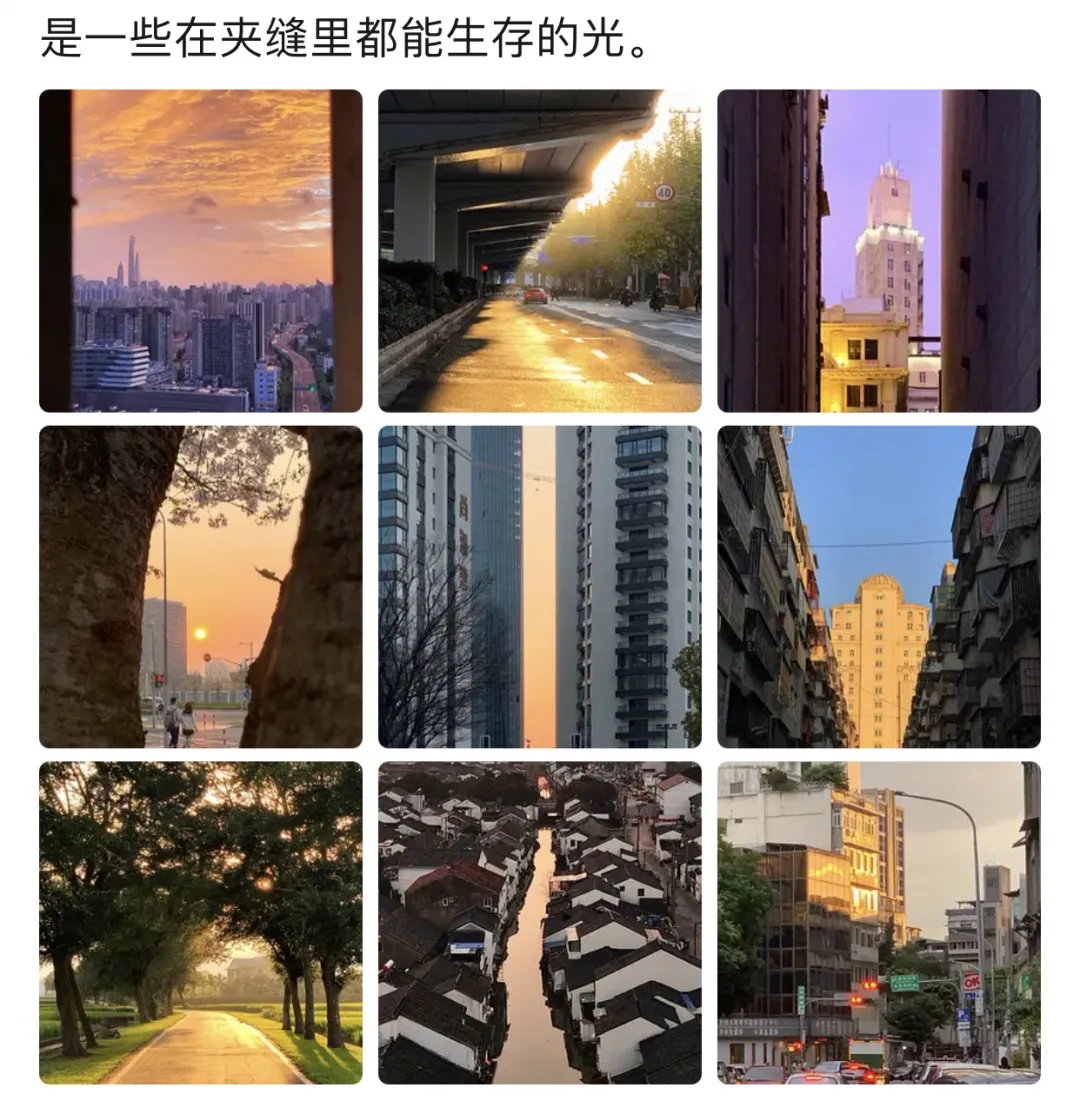Viewport: 1080px width, 1114px height.
Task: Open the street photo with traffic lights
Action: (x=878, y=922)
